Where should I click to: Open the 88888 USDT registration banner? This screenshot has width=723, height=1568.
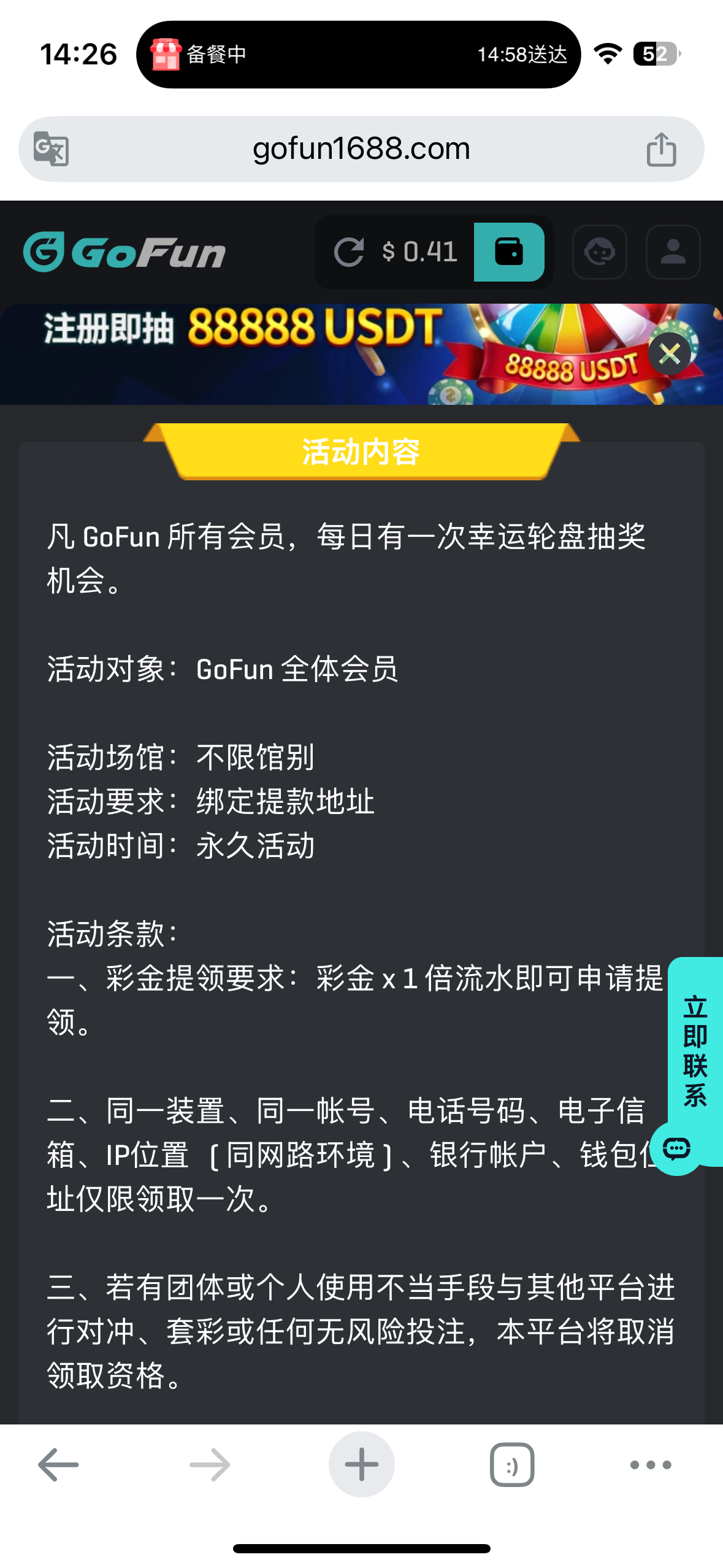click(307, 354)
